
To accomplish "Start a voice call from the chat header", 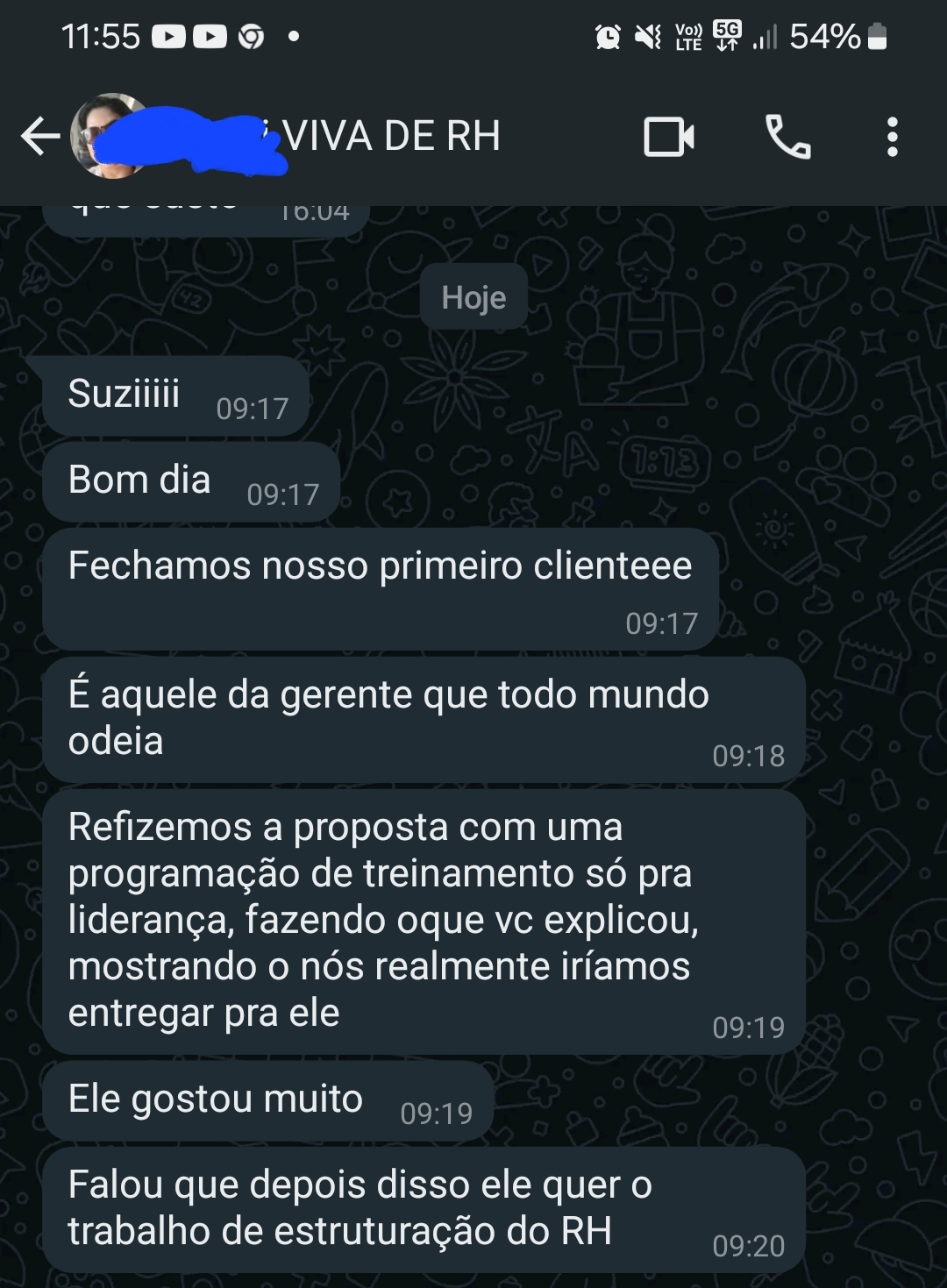I will 787,136.
